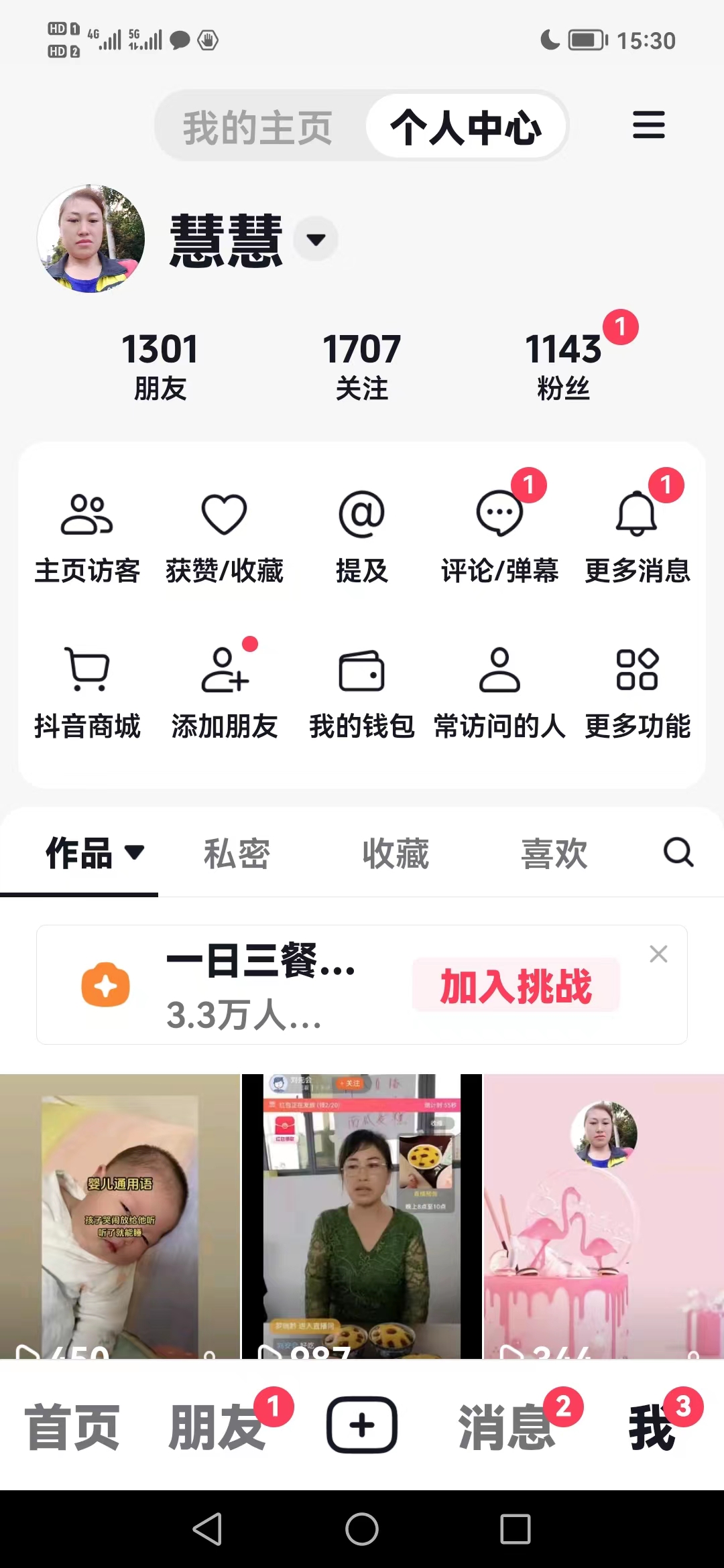This screenshot has width=724, height=1568.
Task: Go to 抖音商城 shop
Action: coord(87,692)
